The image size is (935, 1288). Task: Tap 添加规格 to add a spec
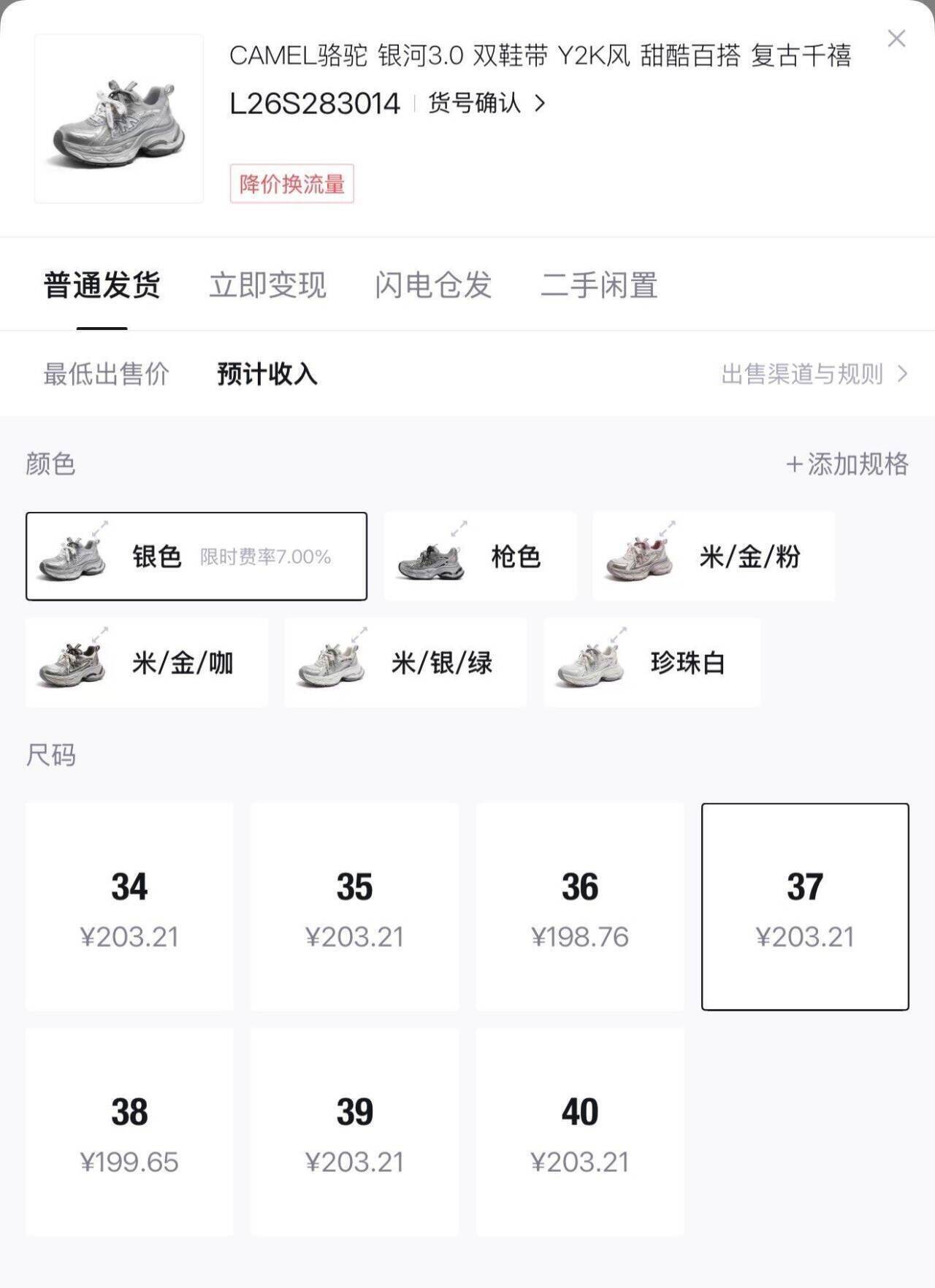tap(847, 464)
